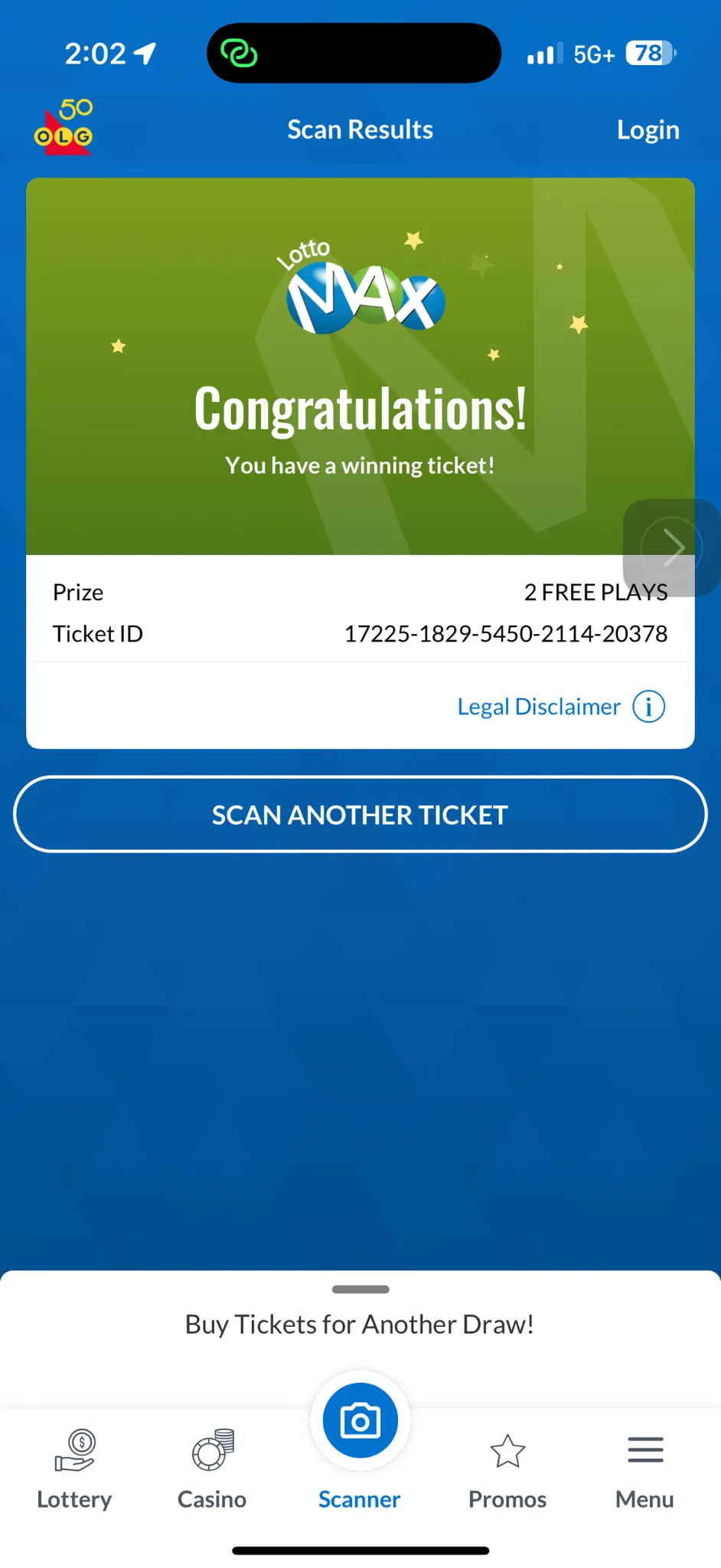Open the OLG home logo

64,128
